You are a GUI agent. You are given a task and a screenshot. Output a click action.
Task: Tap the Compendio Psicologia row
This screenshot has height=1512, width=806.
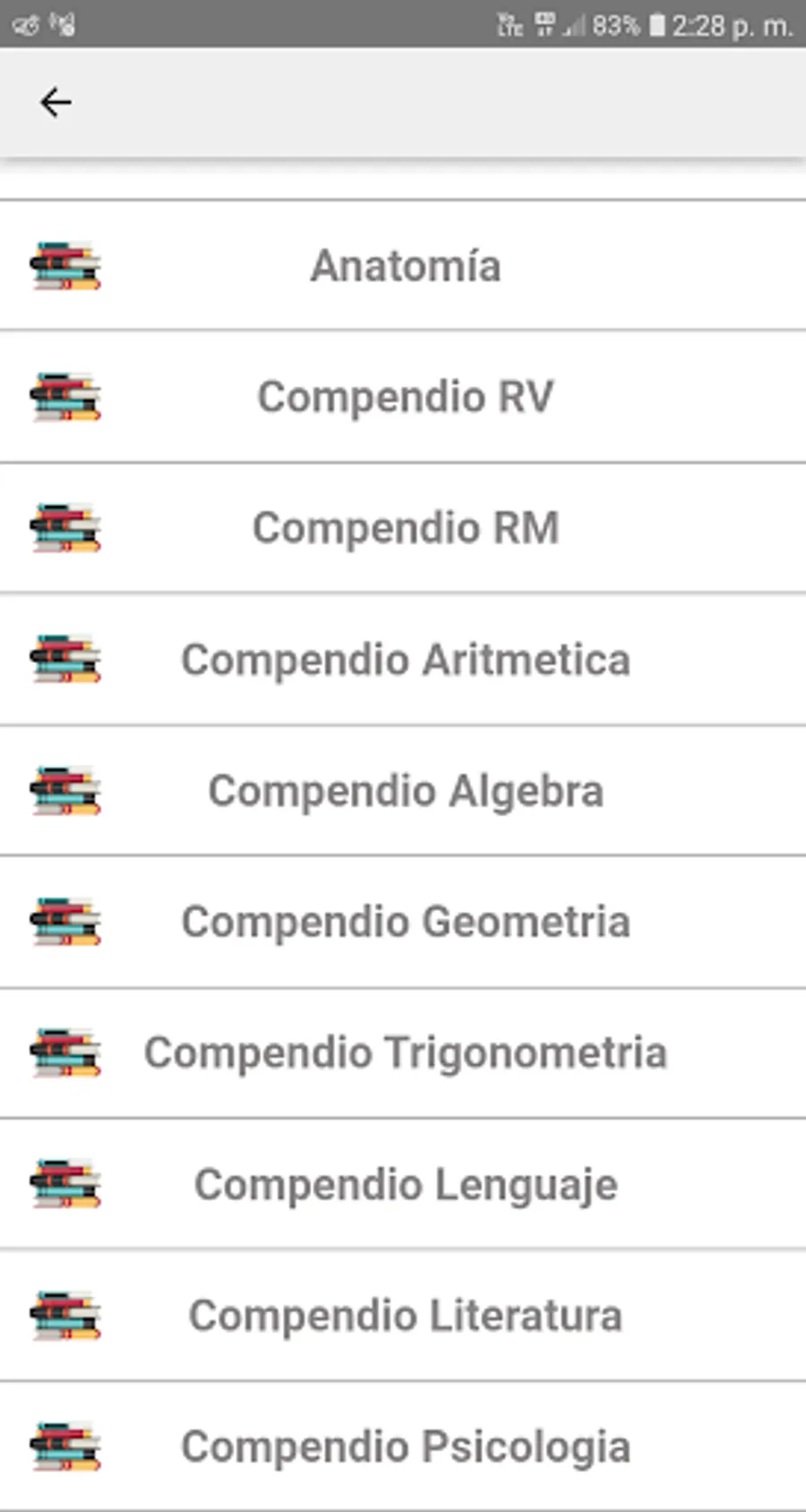[x=403, y=1446]
